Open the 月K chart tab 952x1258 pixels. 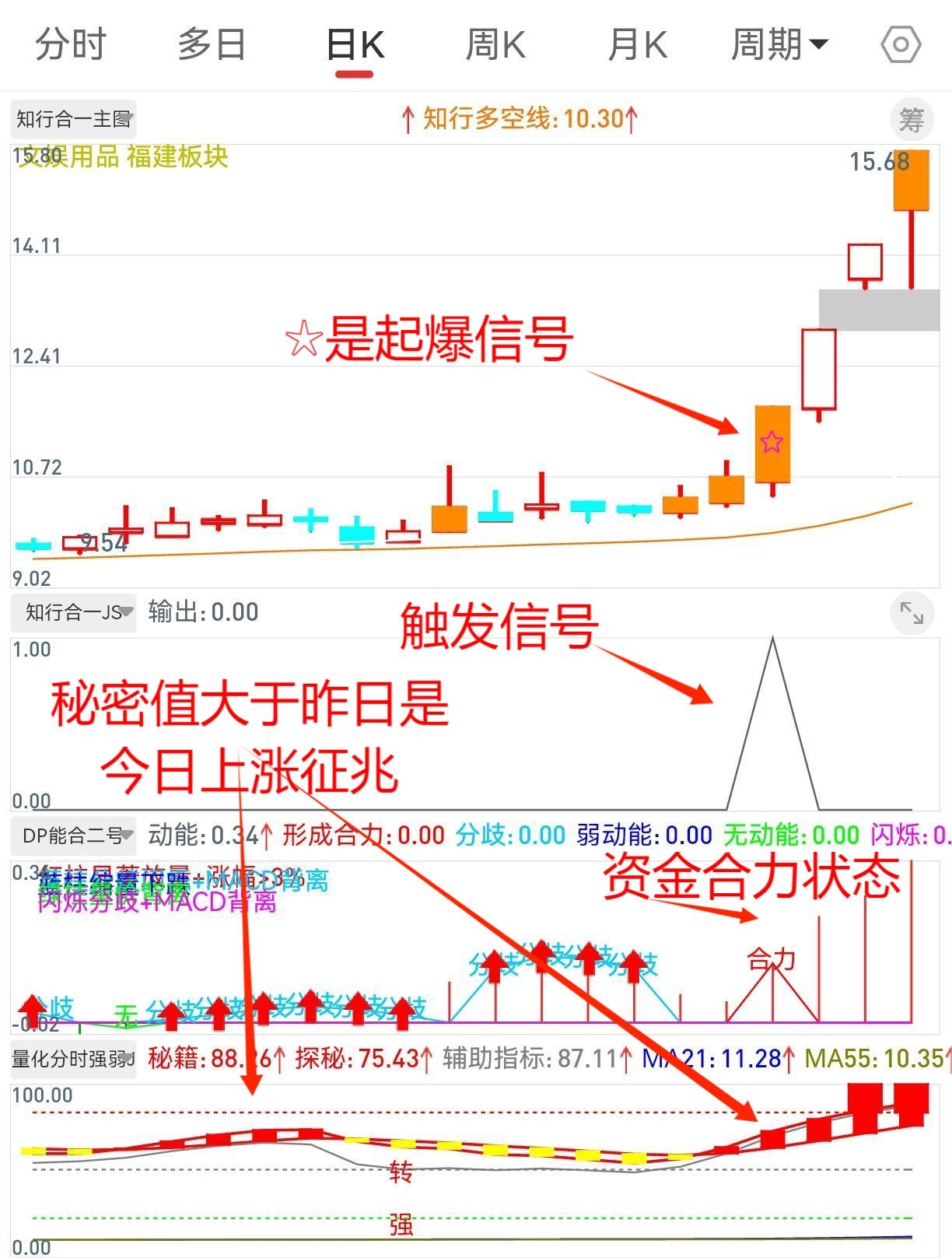point(637,45)
